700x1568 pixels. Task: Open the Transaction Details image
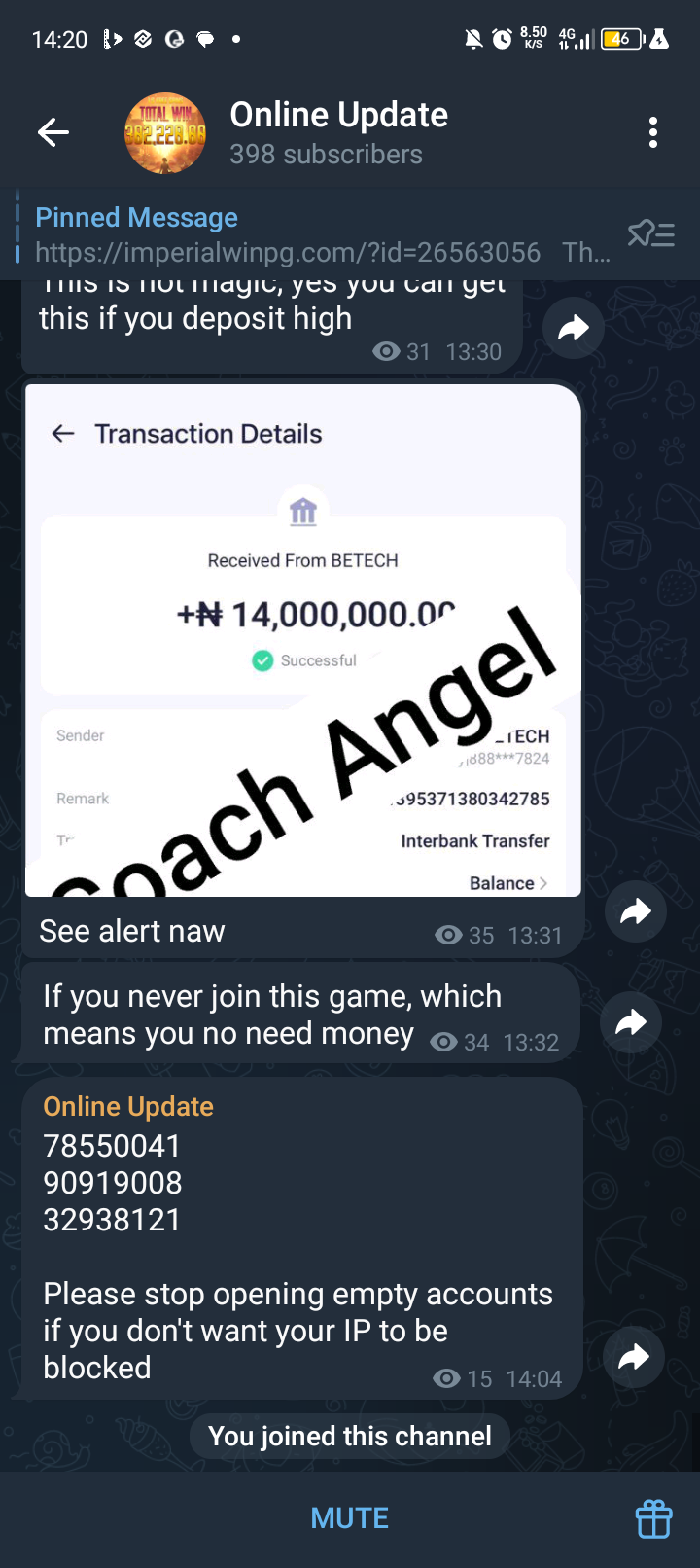(x=303, y=639)
